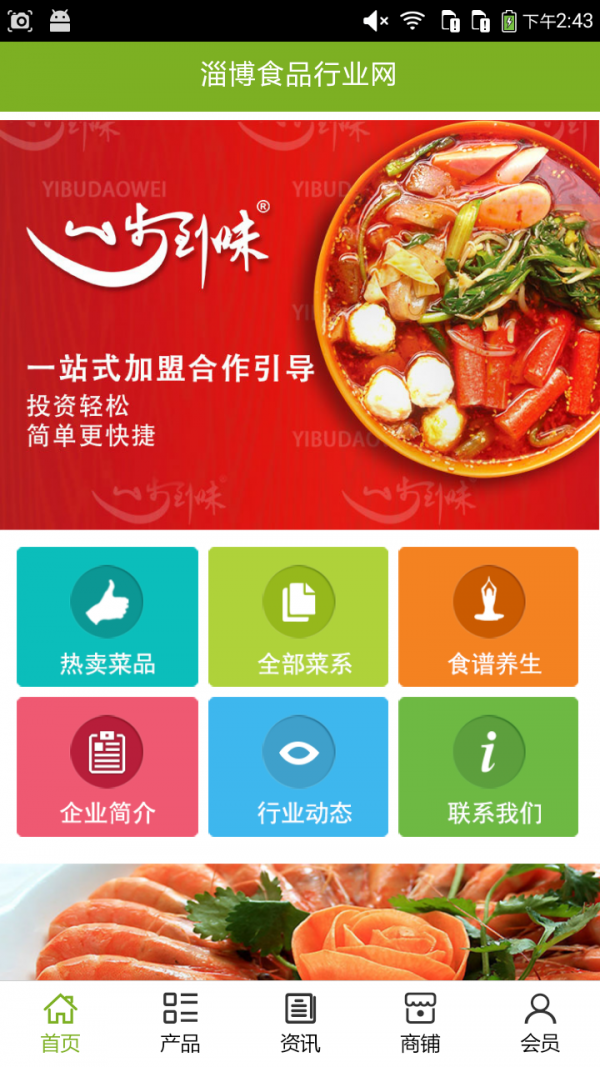Image resolution: width=600 pixels, height=1067 pixels.
Task: Open 企业简介 company profile
Action: click(107, 767)
